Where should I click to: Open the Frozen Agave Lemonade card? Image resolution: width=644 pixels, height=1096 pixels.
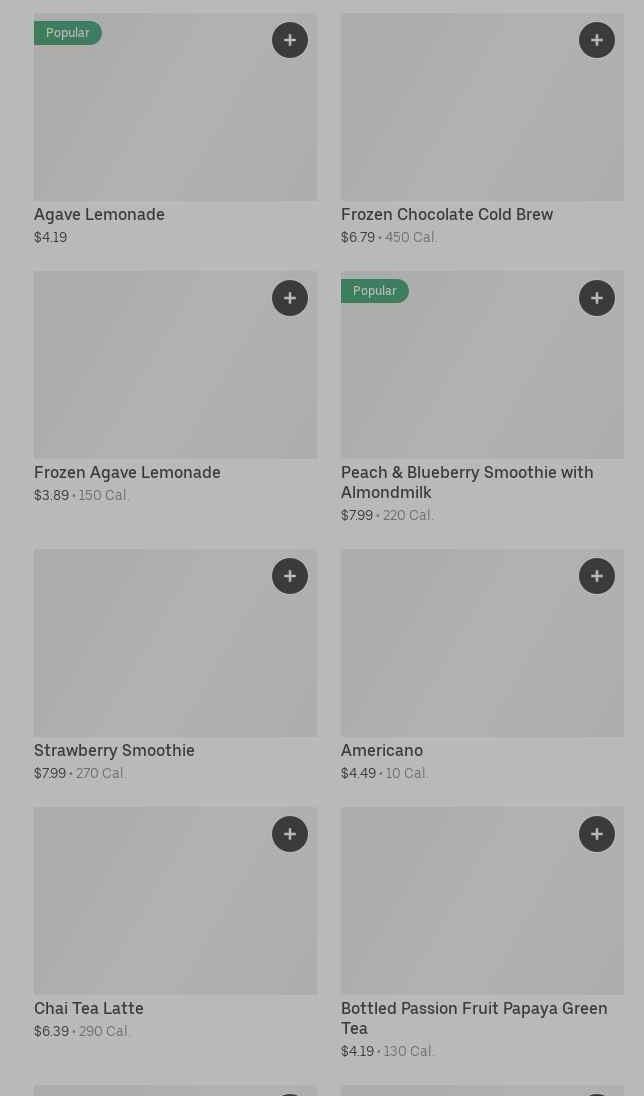(x=175, y=387)
